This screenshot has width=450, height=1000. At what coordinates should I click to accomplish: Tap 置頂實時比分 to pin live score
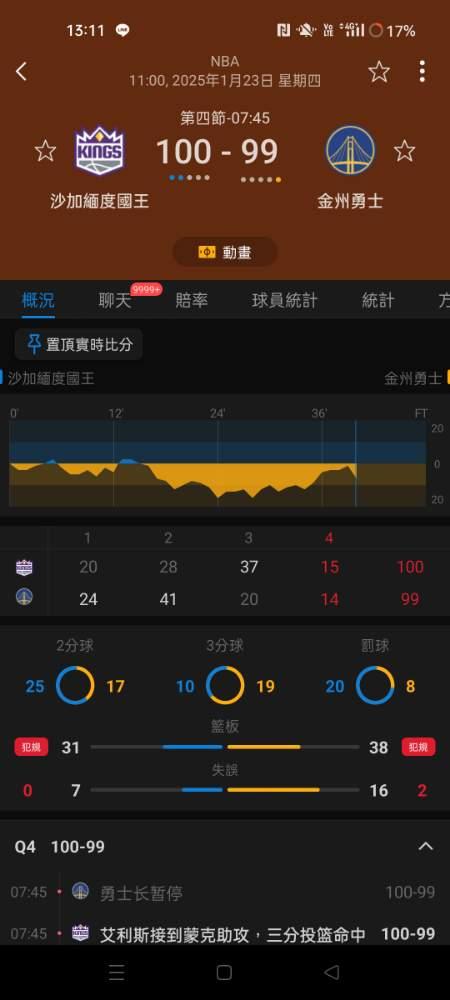[79, 345]
